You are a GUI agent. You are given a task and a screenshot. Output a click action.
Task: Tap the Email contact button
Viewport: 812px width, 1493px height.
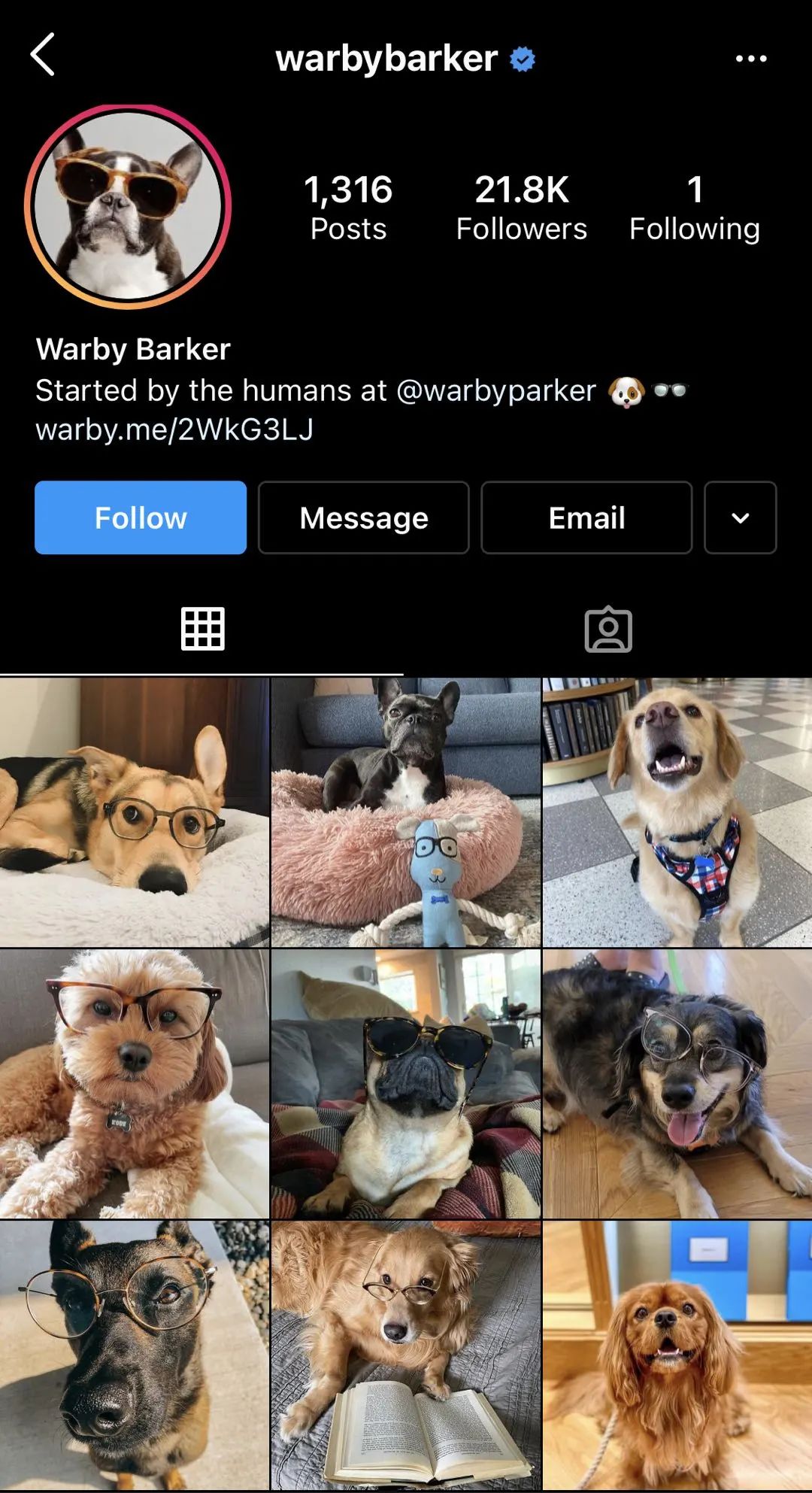click(586, 517)
